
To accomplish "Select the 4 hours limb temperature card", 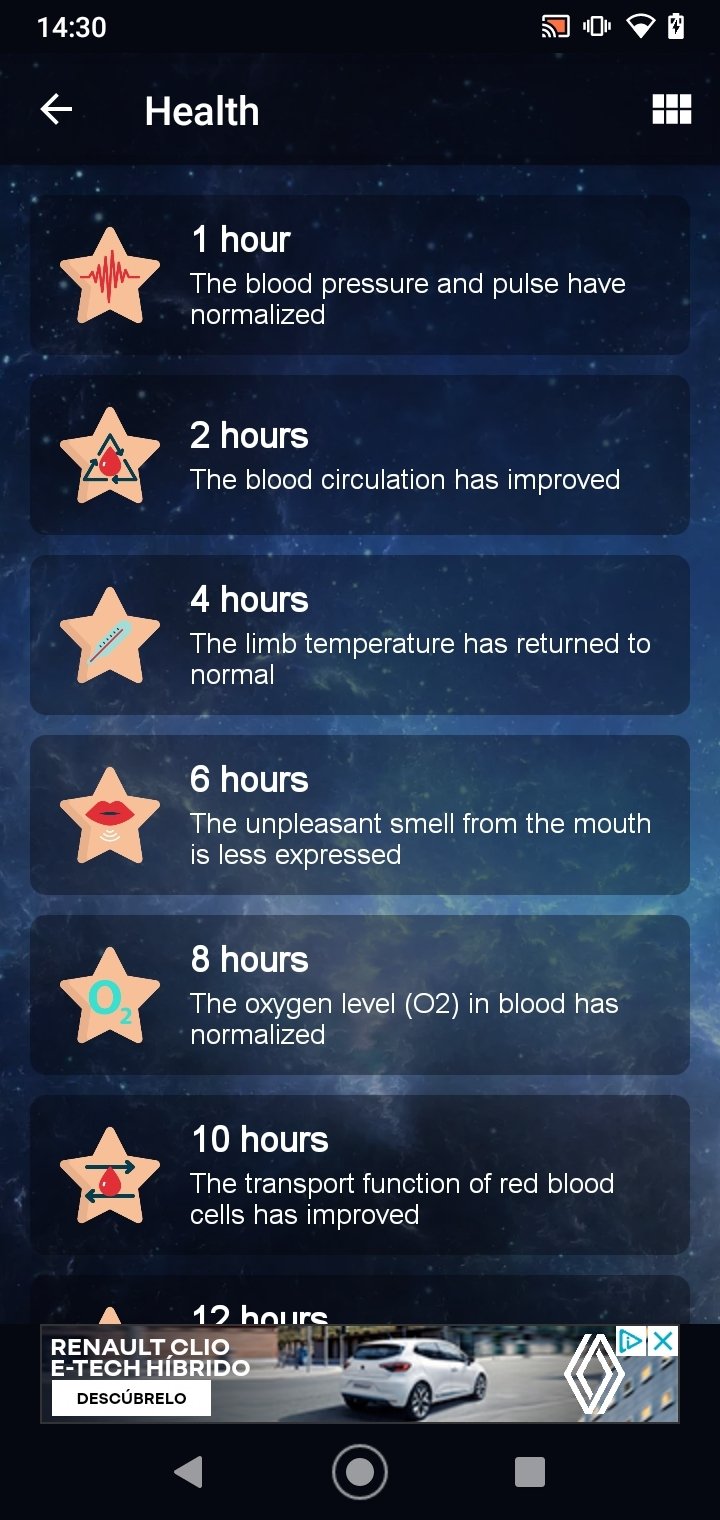I will coord(360,635).
